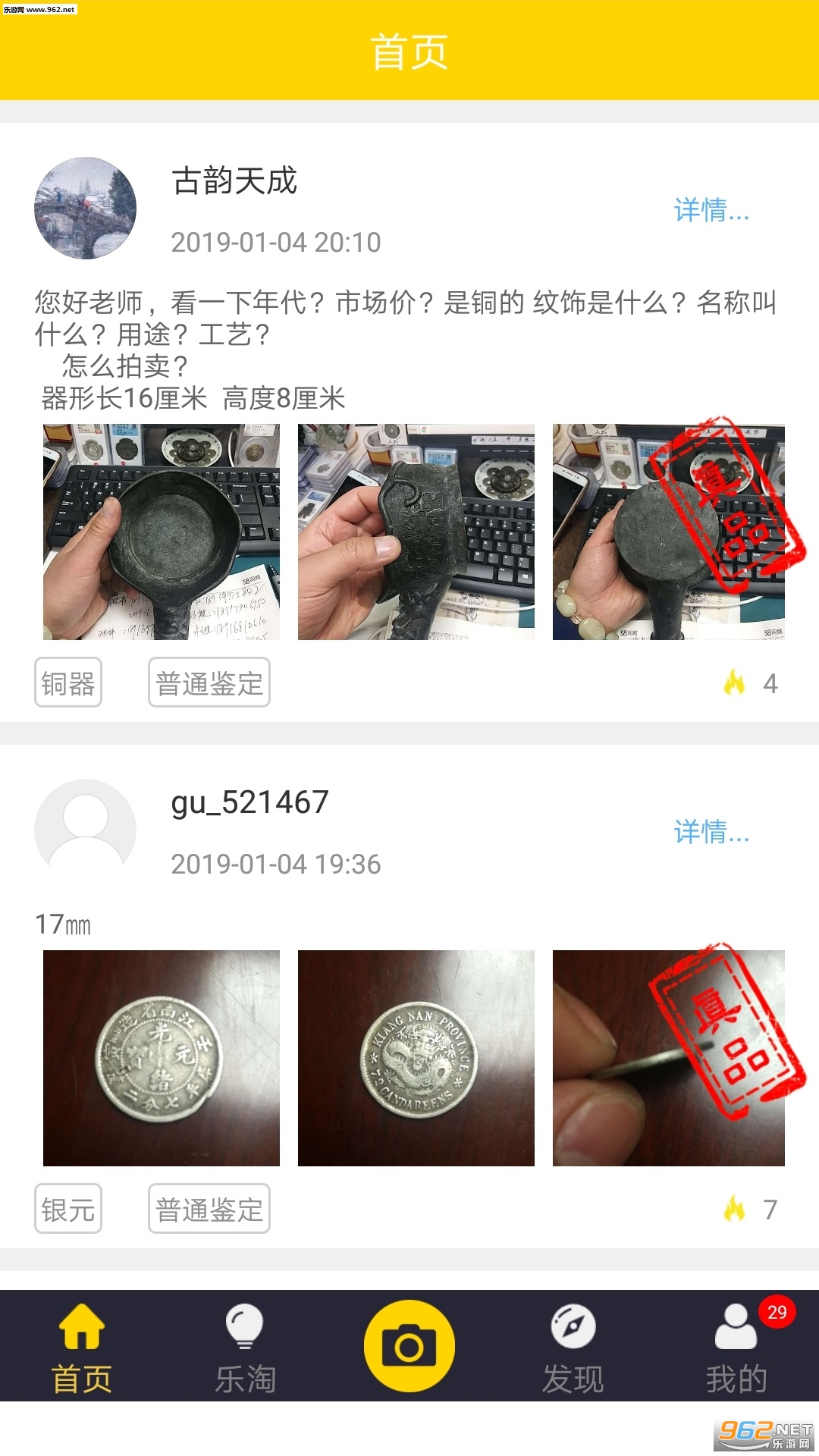Viewport: 819px width, 1456px height.
Task: Open 详情 for 古韵天成's post
Action: pyautogui.click(x=711, y=210)
